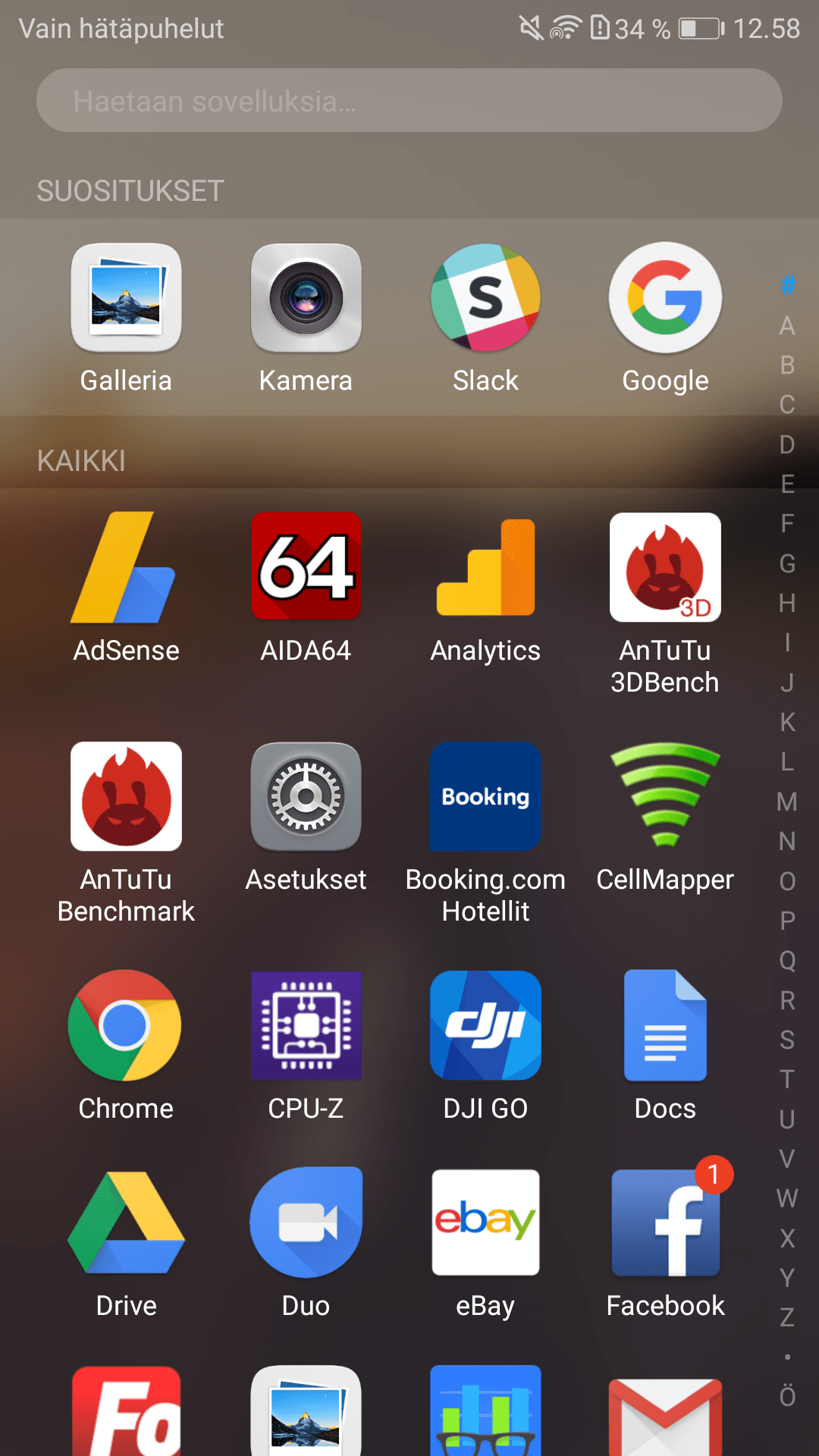819x1456 pixels.
Task: Jump to letter S in the index
Action: point(787,1040)
